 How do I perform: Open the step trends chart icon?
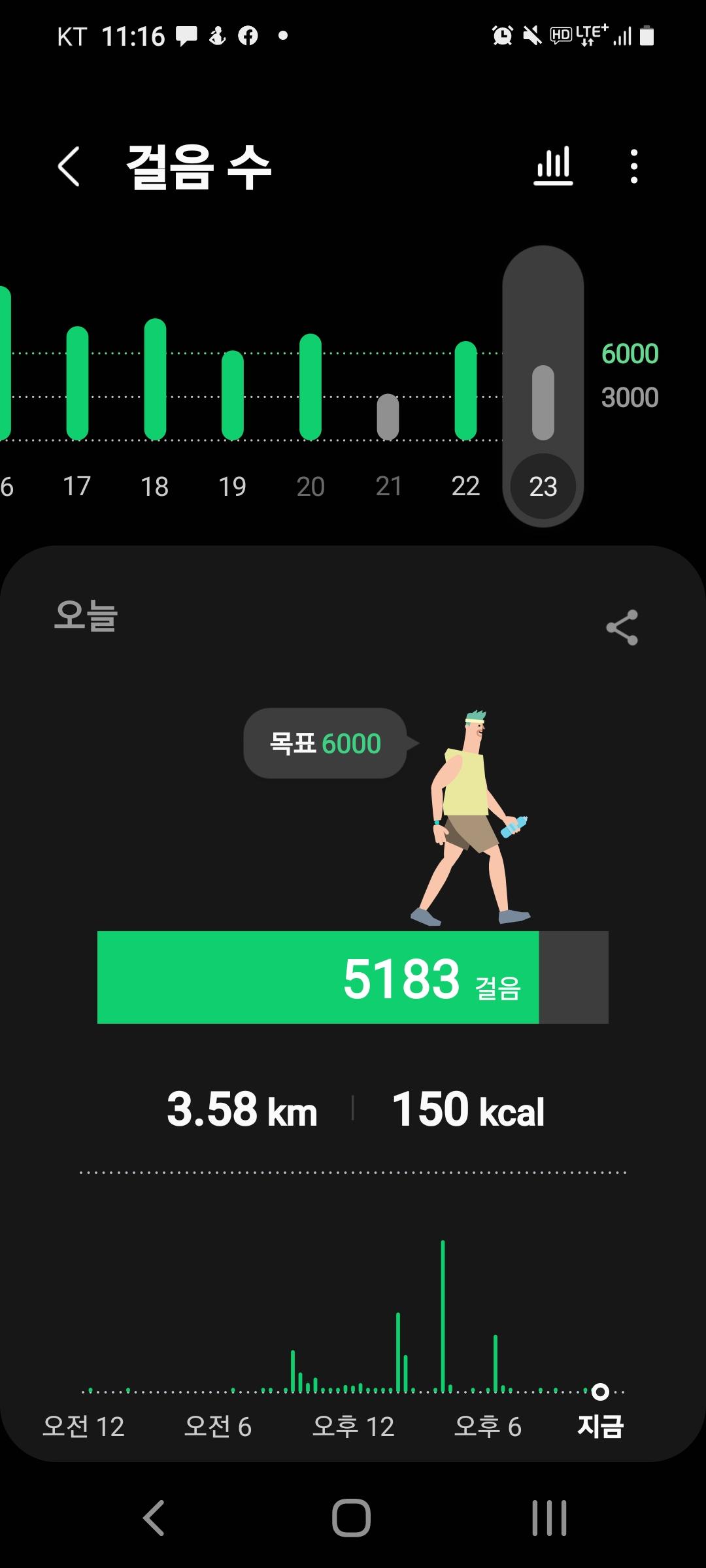point(553,167)
